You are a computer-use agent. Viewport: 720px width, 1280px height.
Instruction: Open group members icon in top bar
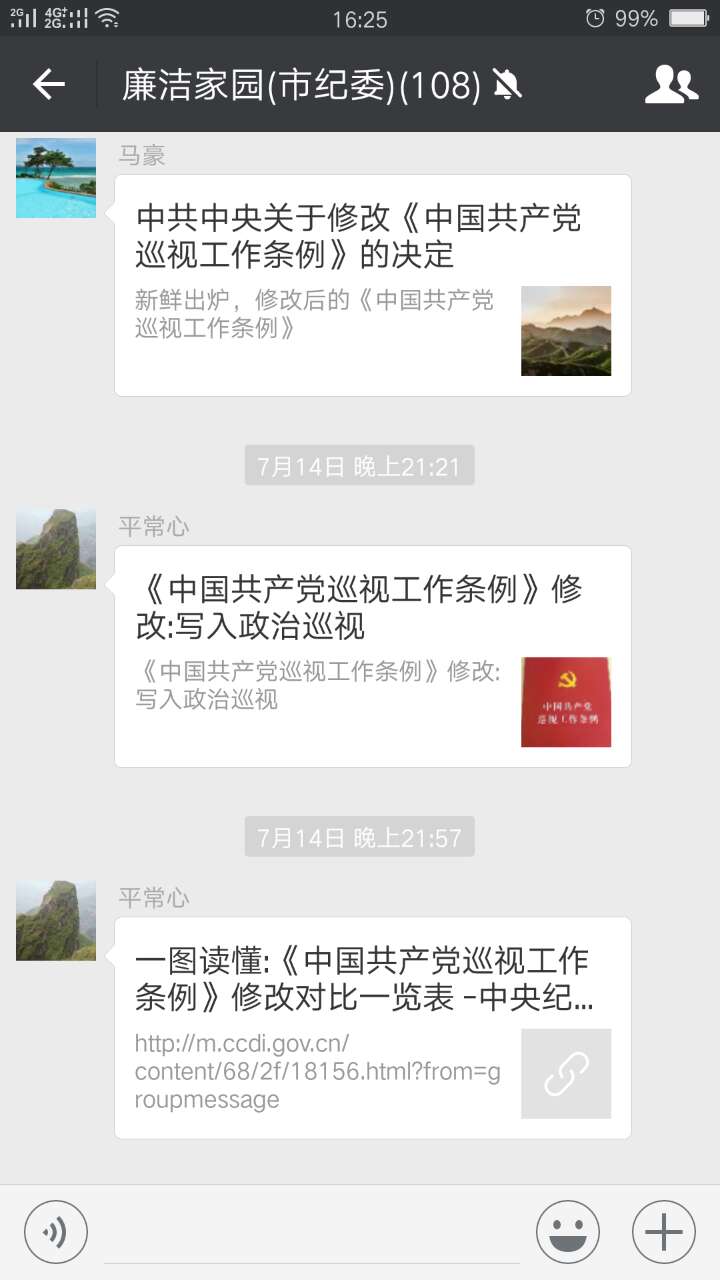pos(671,85)
